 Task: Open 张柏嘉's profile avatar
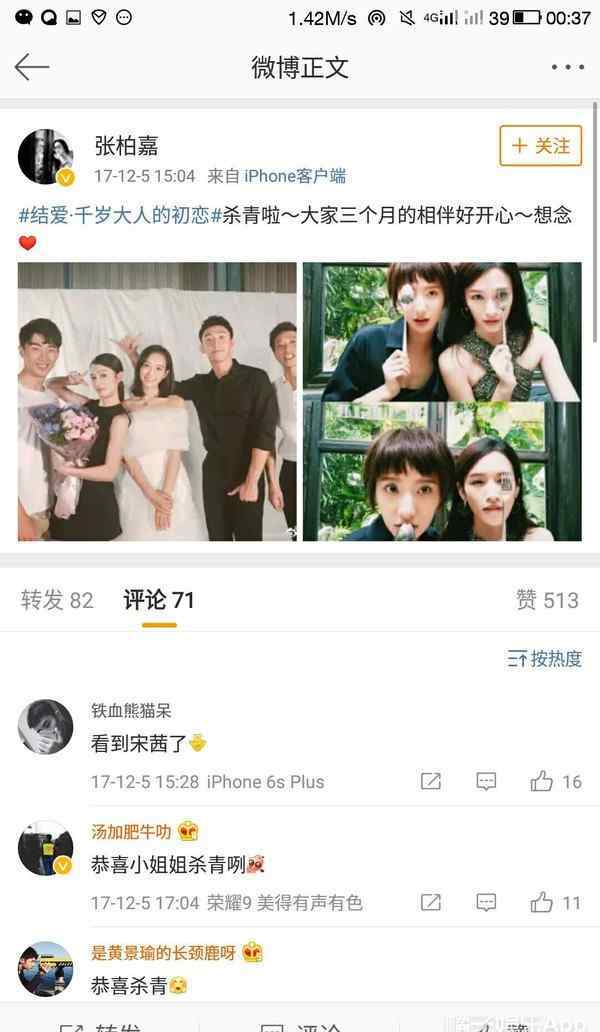point(45,157)
